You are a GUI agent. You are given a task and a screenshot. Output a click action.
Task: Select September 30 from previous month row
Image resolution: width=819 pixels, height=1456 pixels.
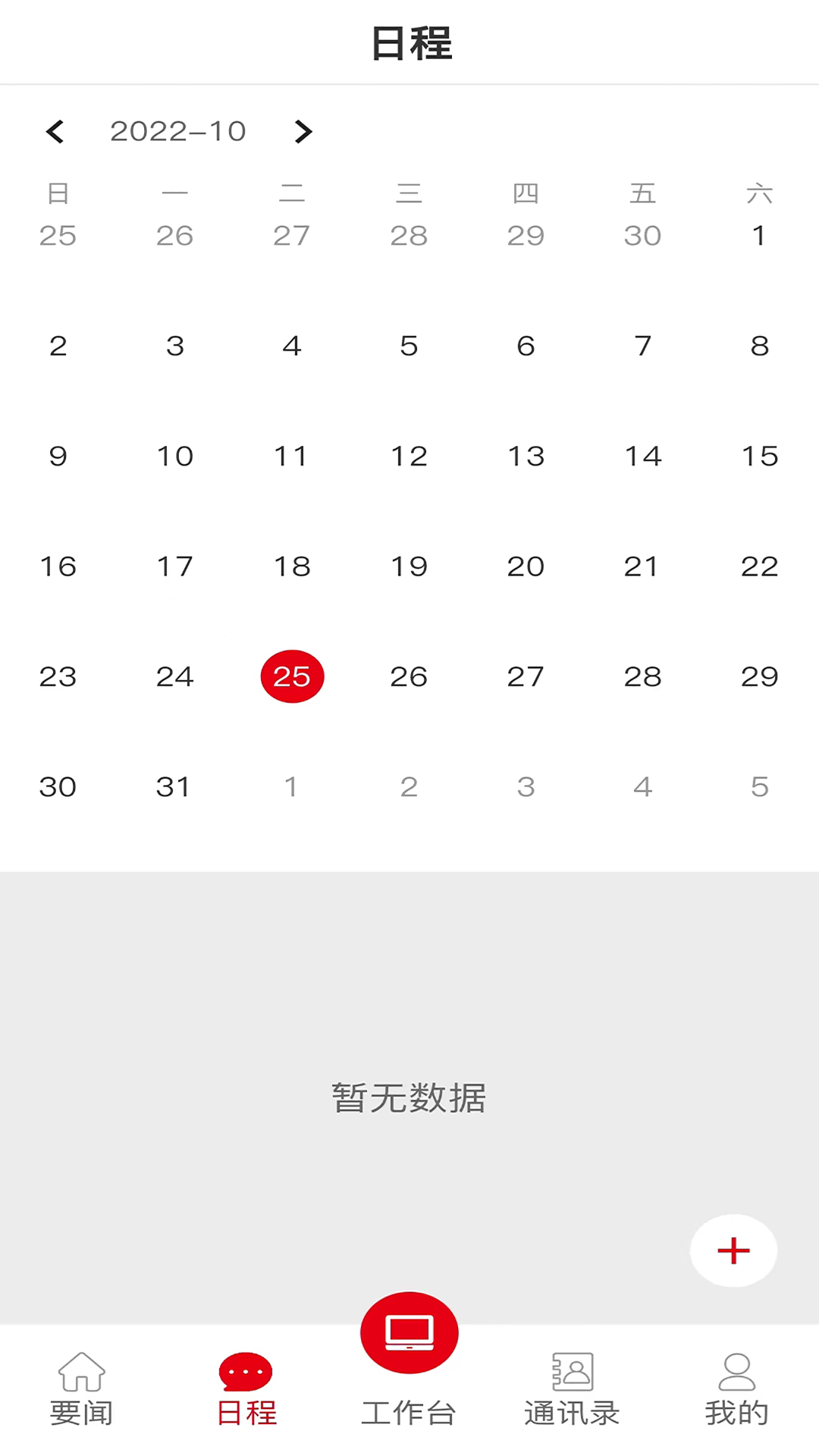[643, 236]
